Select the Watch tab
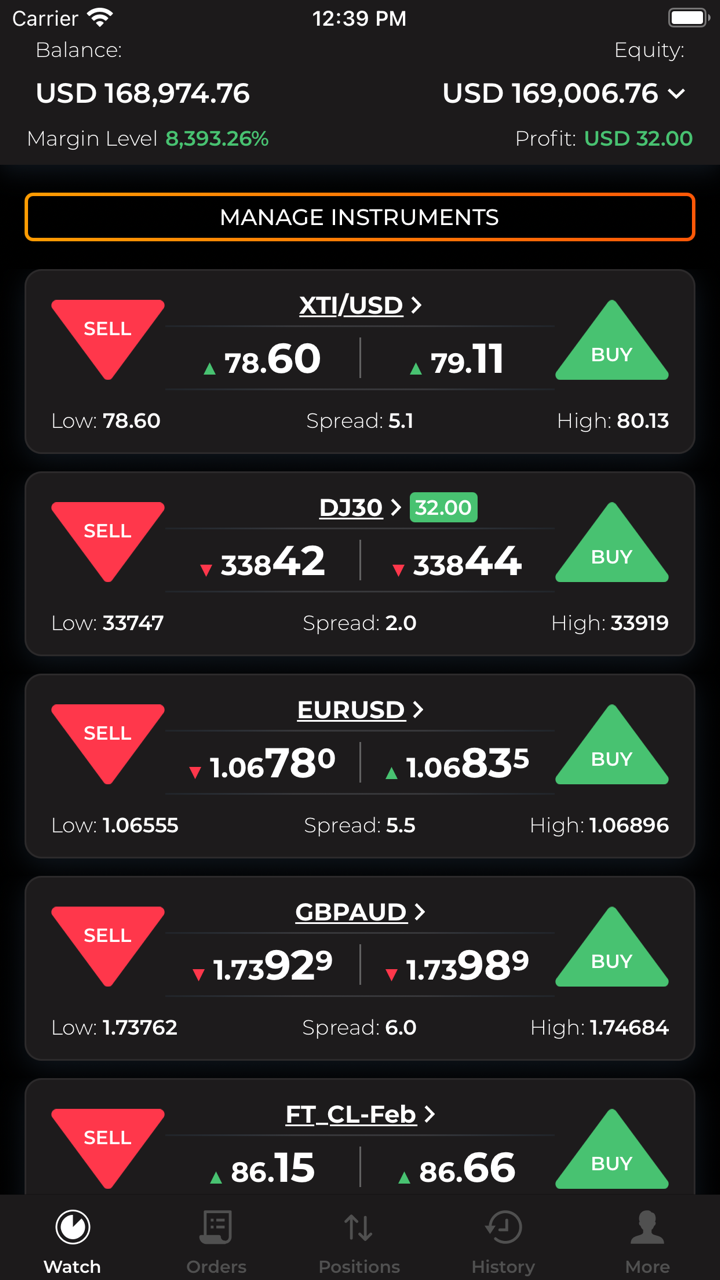Image resolution: width=720 pixels, height=1280 pixels. pos(72,1240)
